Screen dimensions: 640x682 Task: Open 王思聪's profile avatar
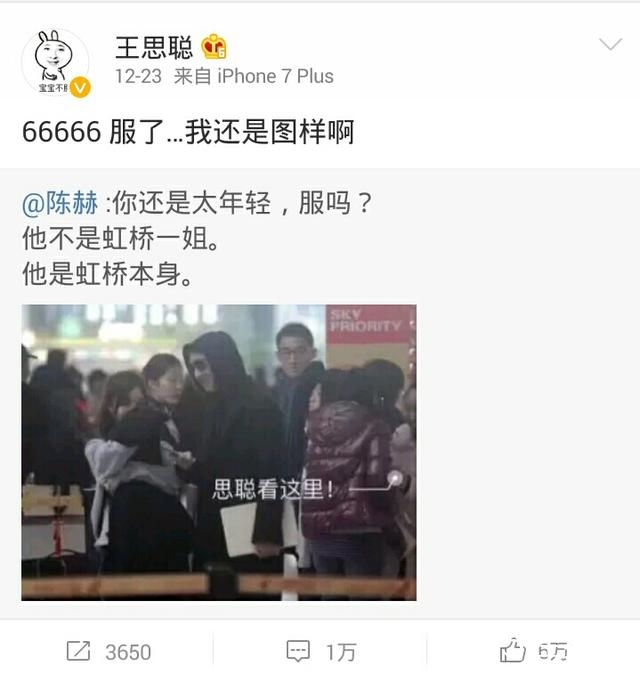(56, 63)
